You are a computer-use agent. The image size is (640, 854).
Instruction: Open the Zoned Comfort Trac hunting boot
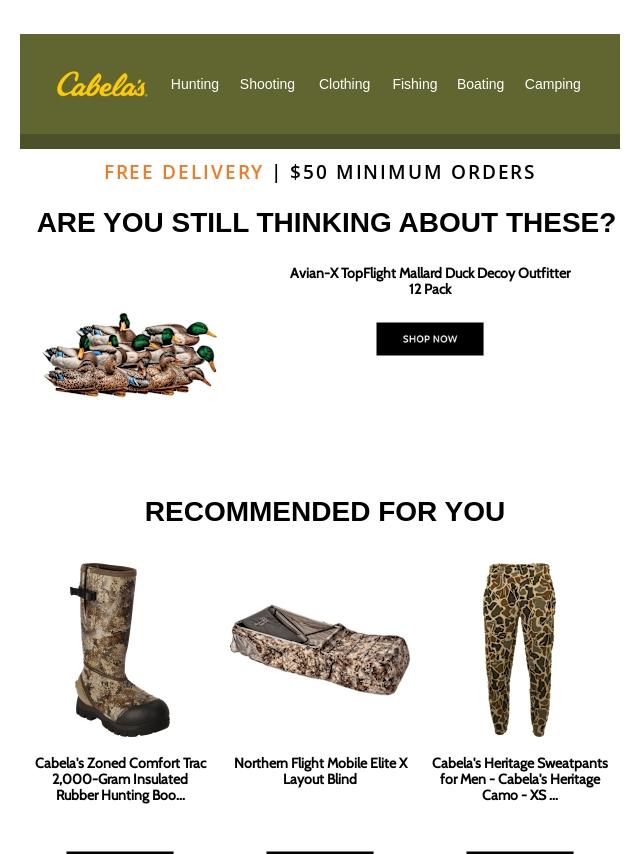(x=120, y=650)
